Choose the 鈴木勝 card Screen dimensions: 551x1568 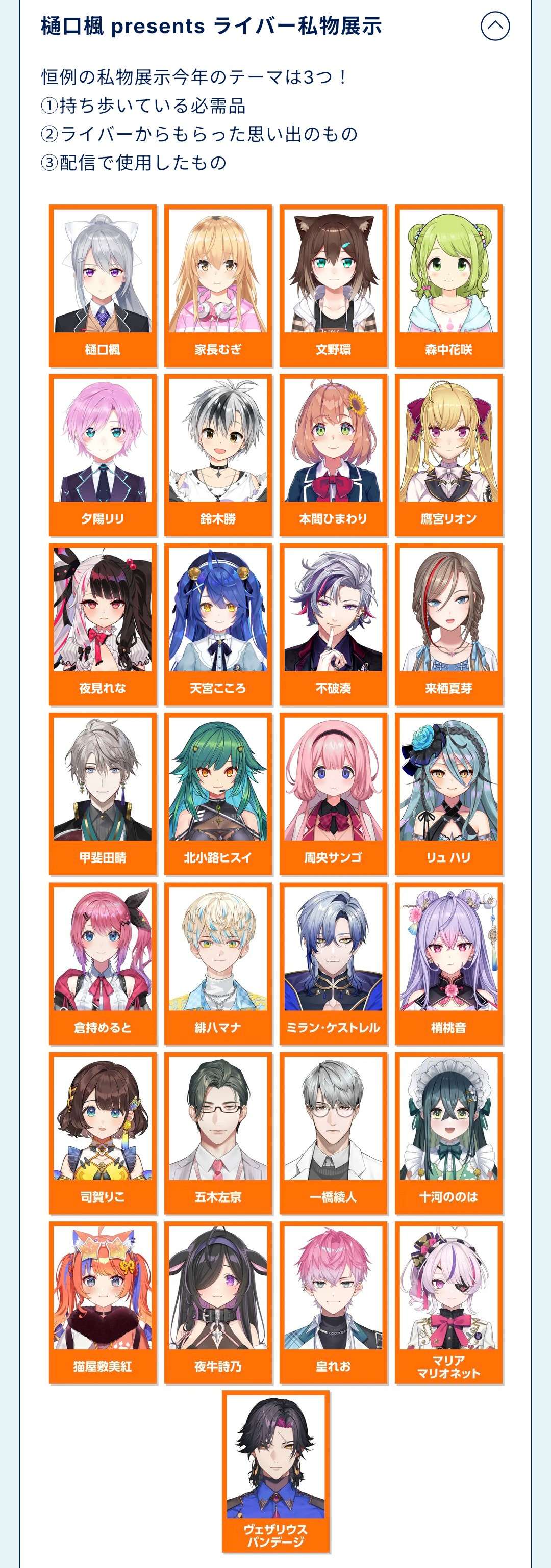tap(218, 455)
